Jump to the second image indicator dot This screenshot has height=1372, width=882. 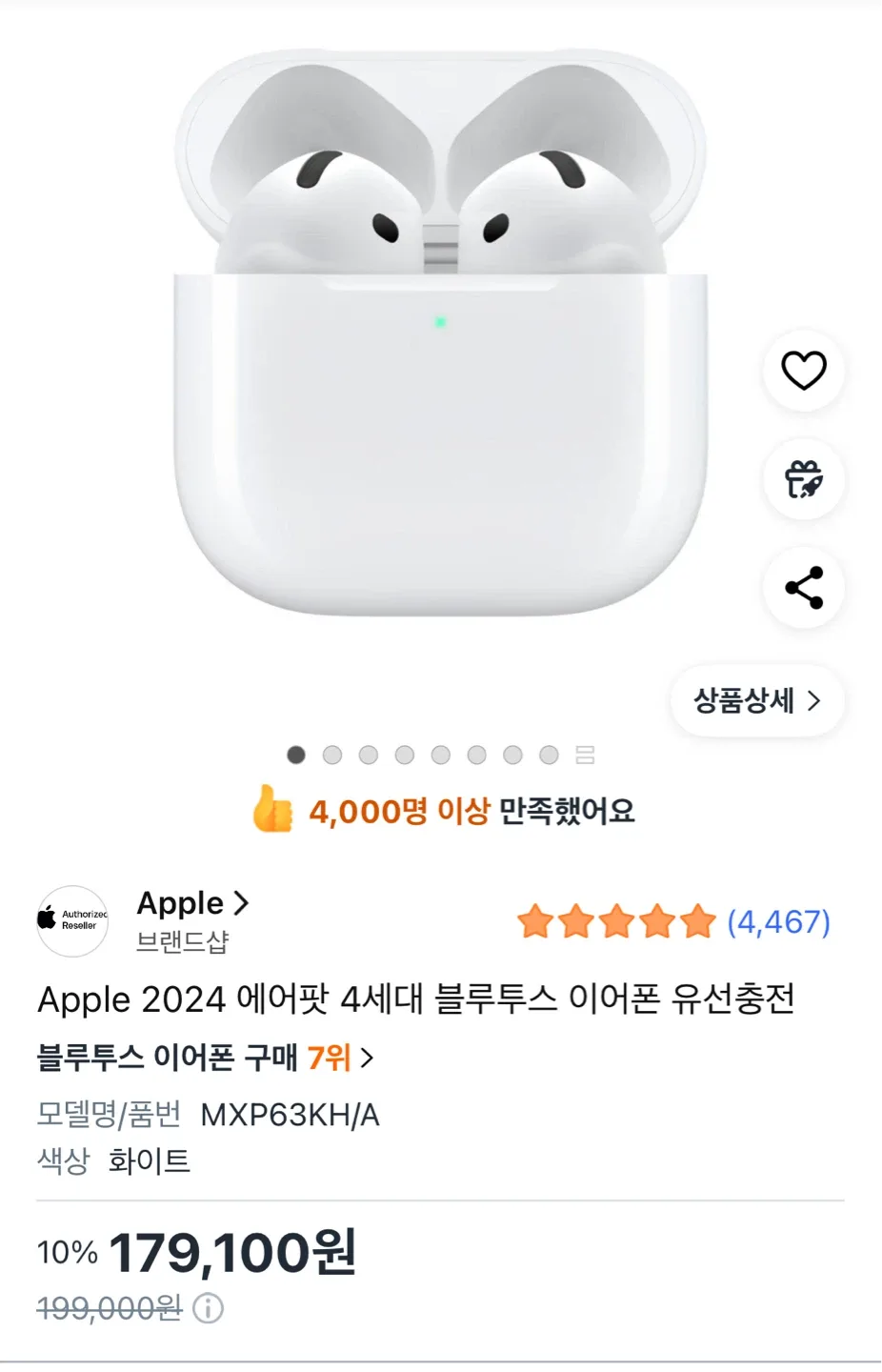(332, 756)
